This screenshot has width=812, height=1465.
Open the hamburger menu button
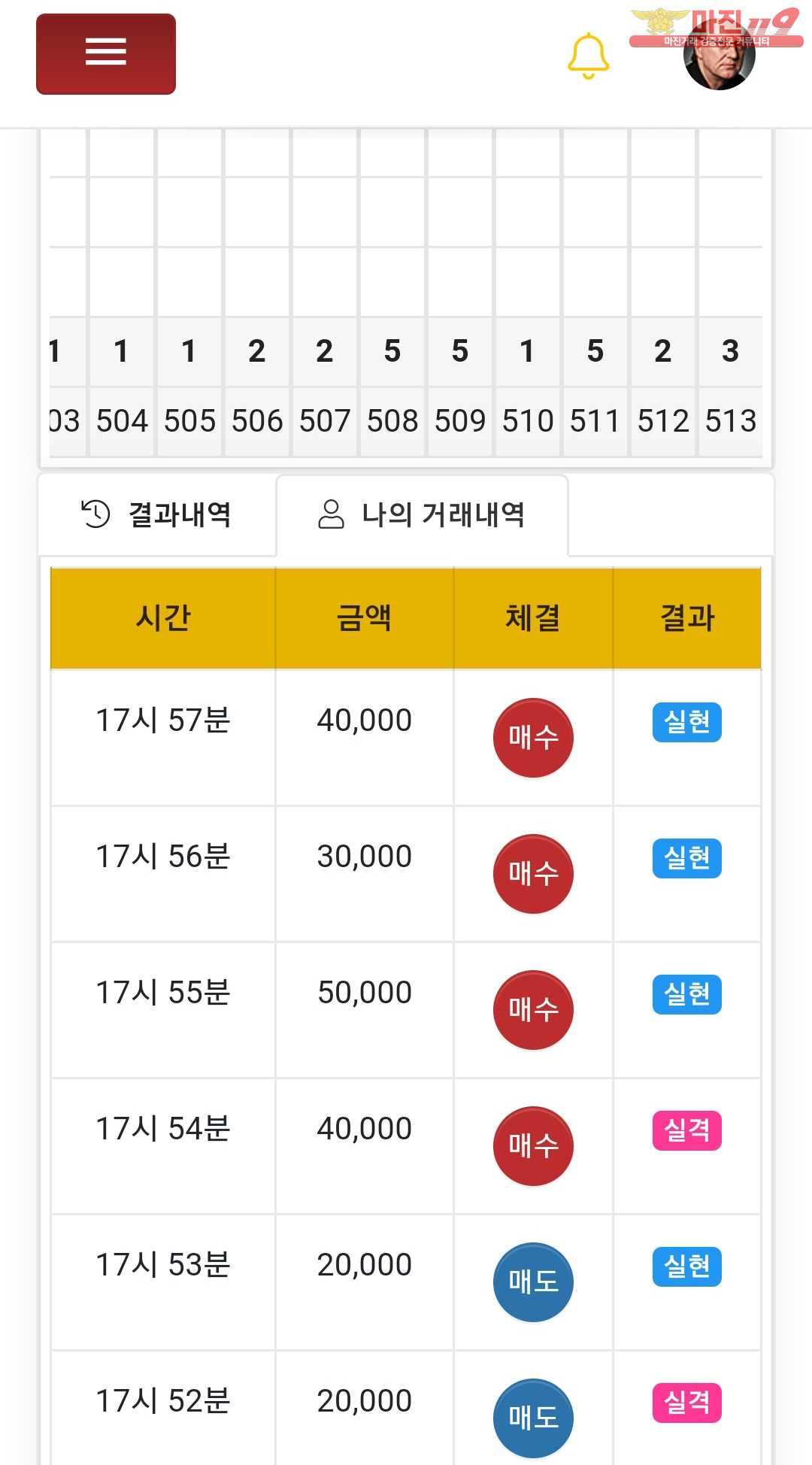point(106,53)
